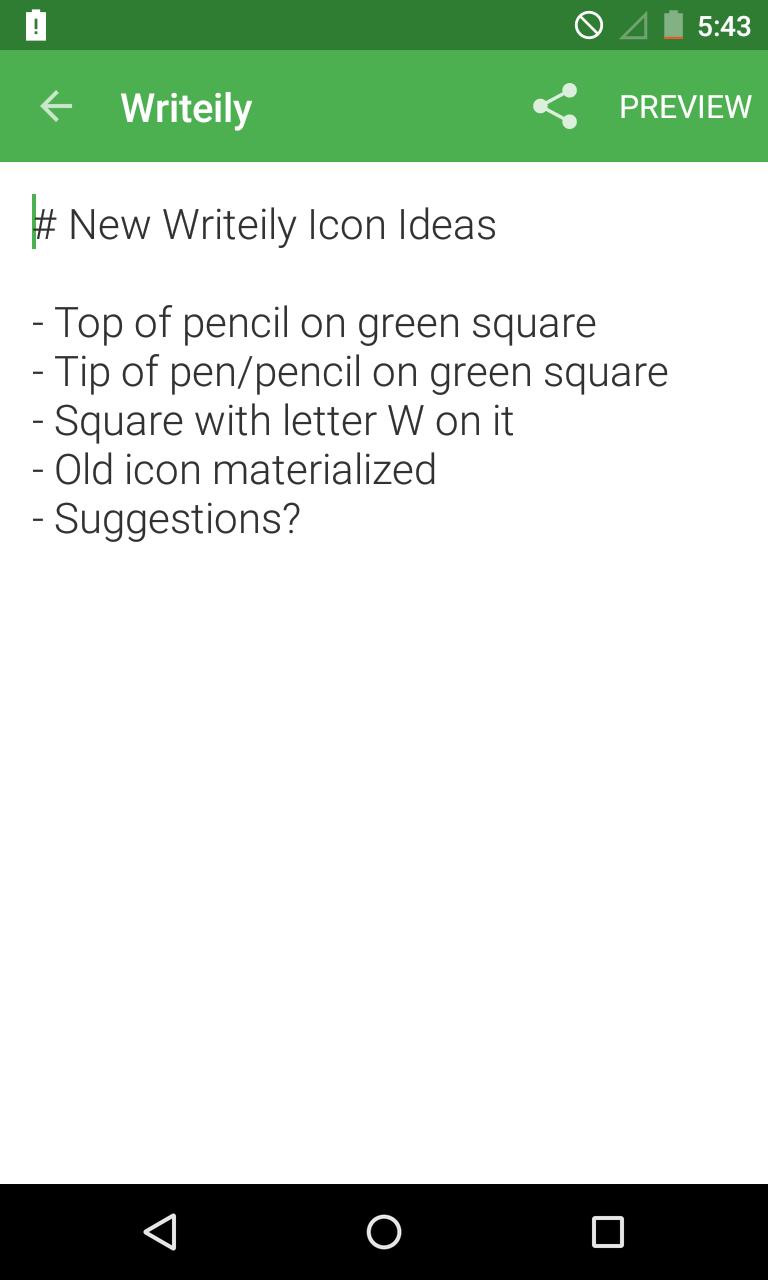Viewport: 768px width, 1280px height.
Task: Place cursor on the heading New Writeily Icon Ideas
Action: 264,224
